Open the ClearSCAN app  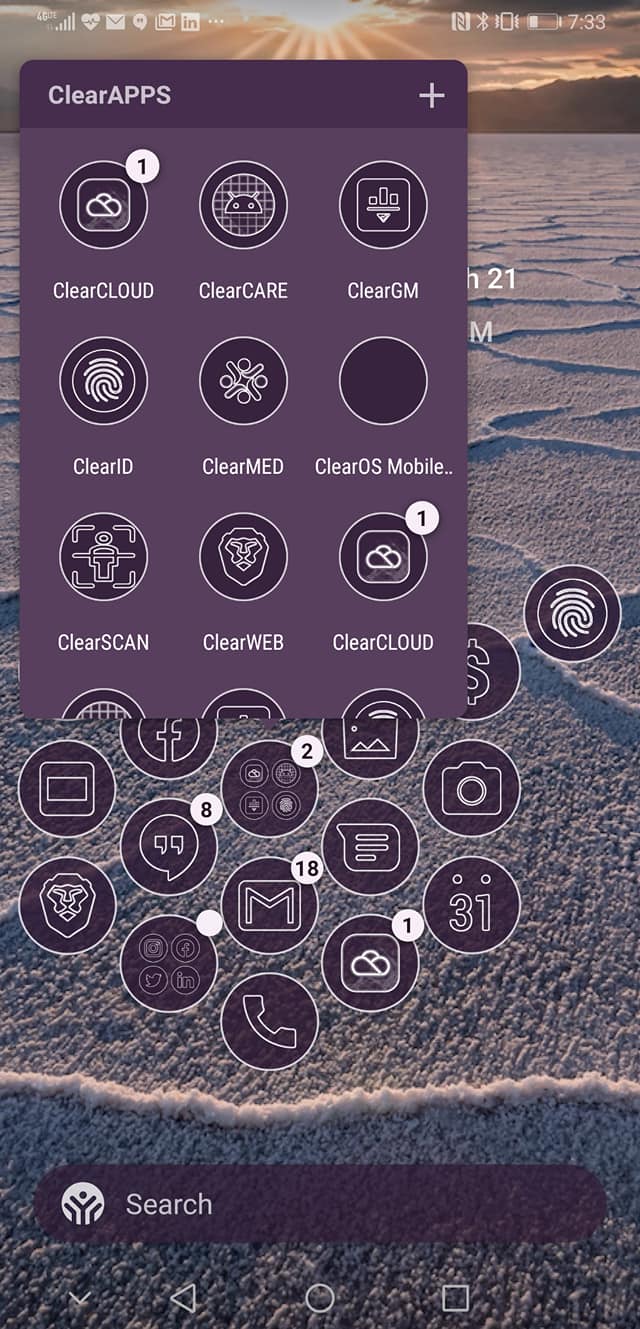103,557
